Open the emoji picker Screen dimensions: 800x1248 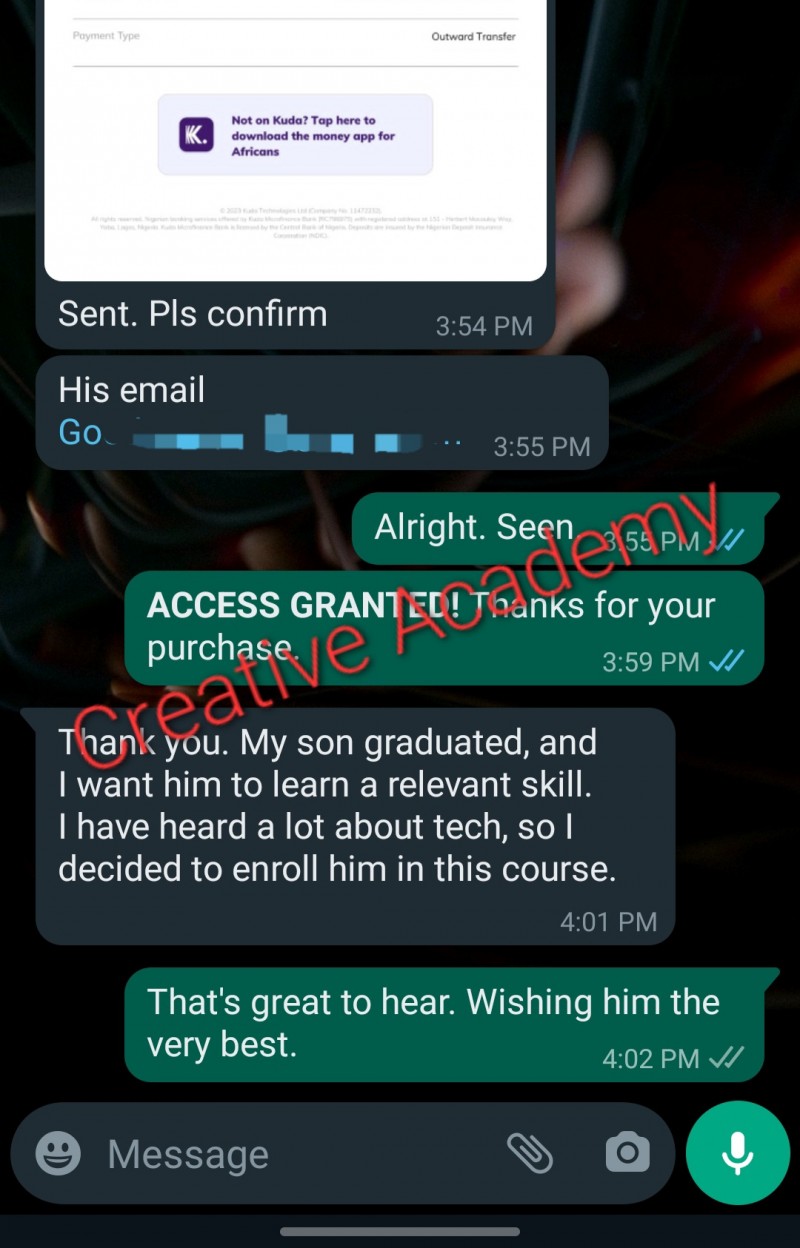[x=58, y=1153]
